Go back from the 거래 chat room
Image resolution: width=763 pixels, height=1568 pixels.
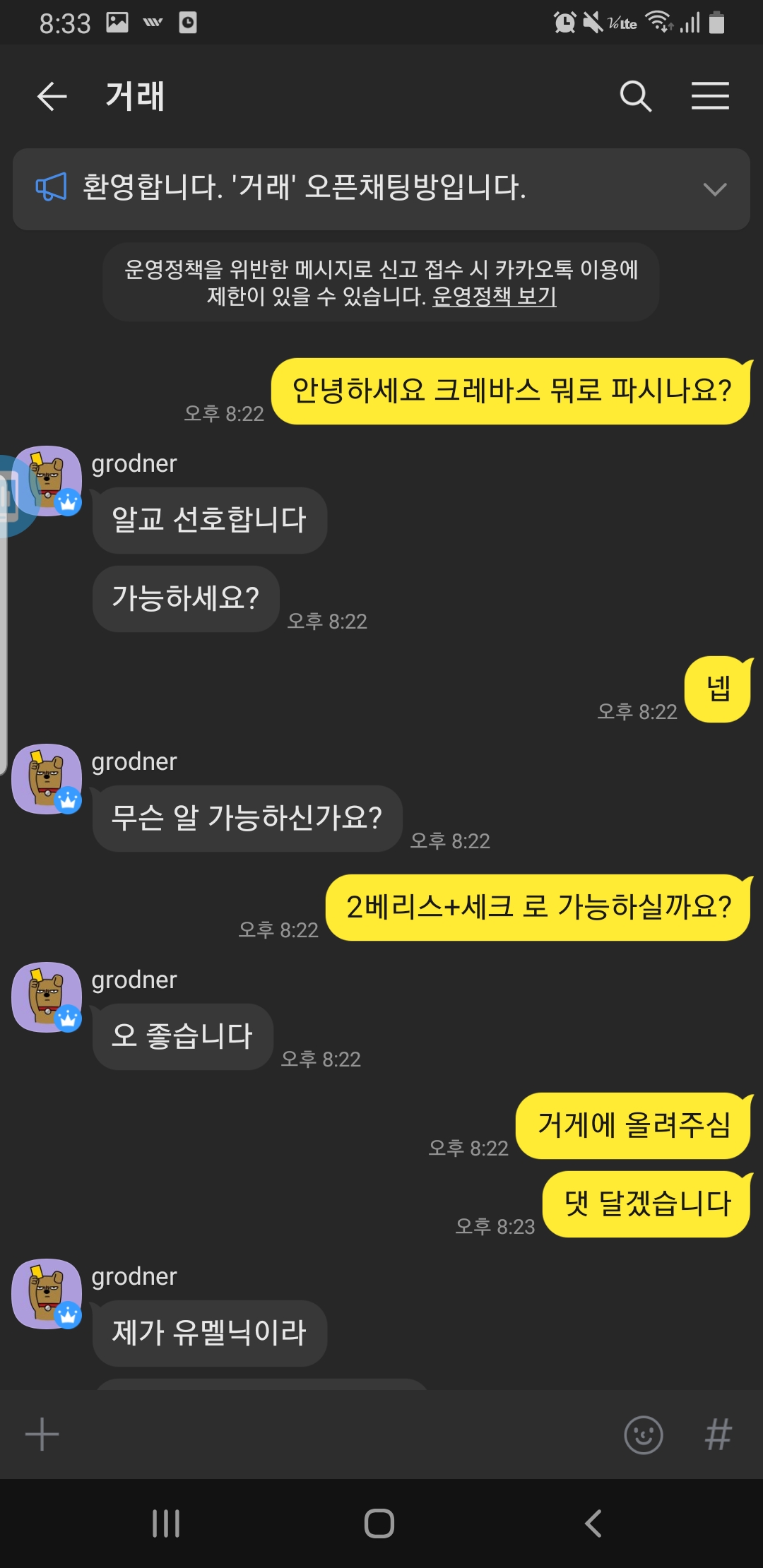click(52, 96)
